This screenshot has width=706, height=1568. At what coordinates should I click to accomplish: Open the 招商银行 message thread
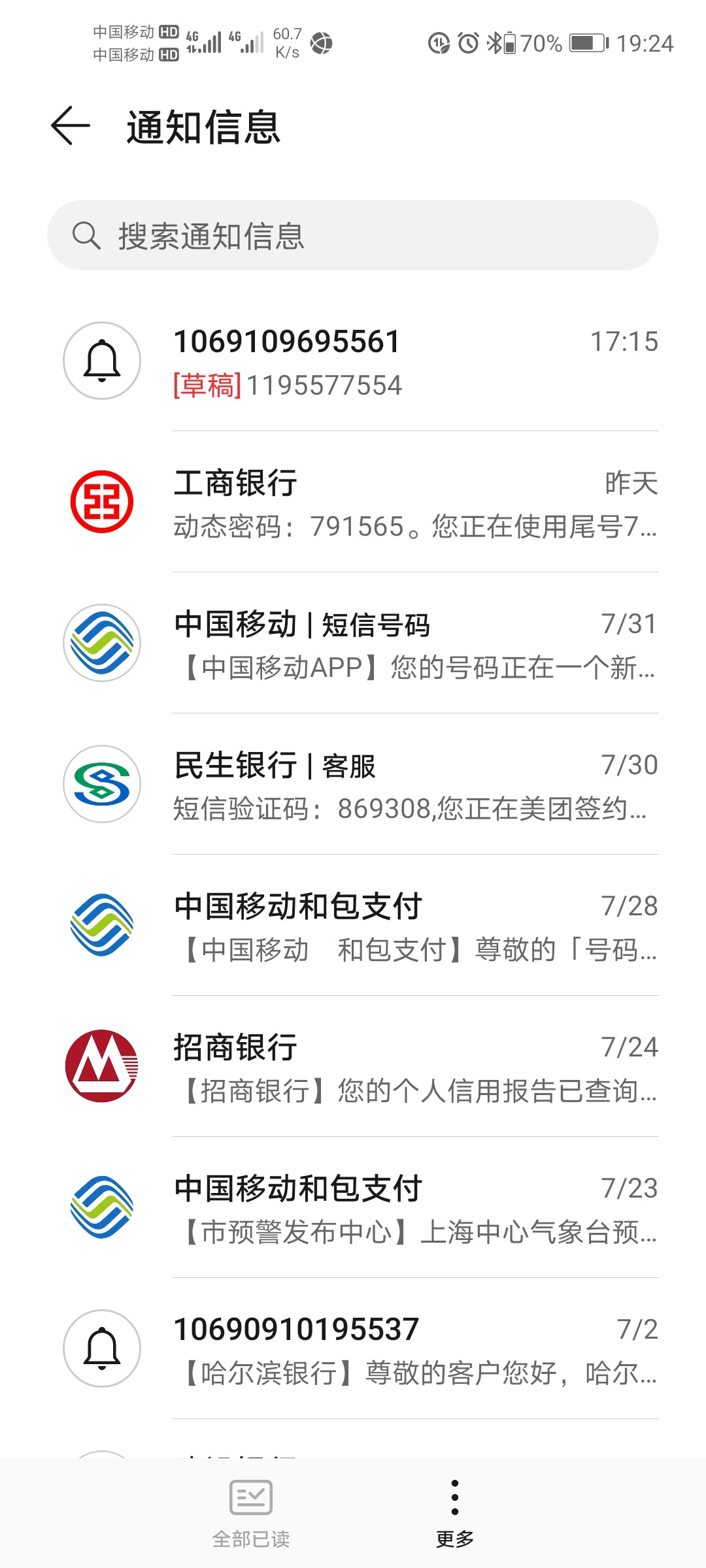(x=353, y=1067)
